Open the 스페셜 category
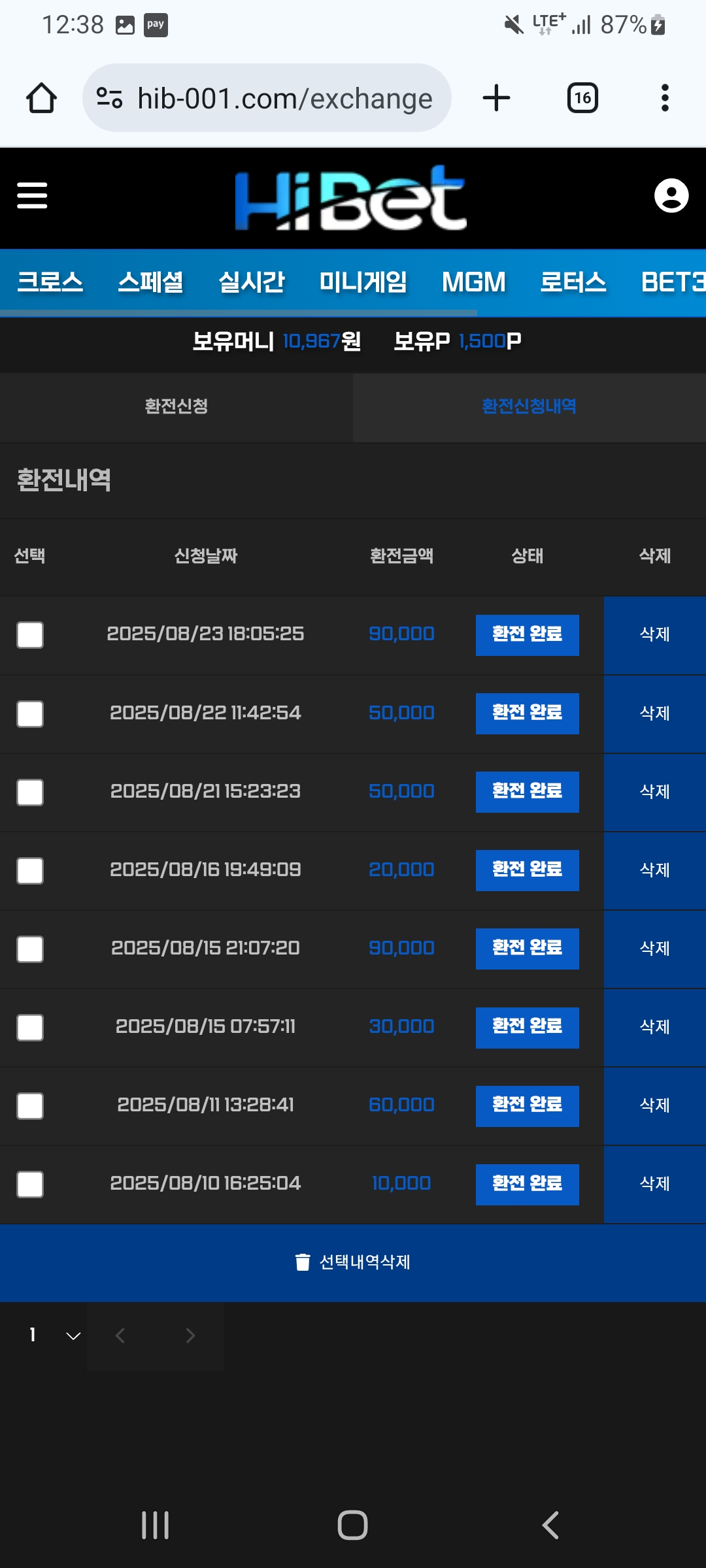The height and width of the screenshot is (1568, 706). pos(150,282)
